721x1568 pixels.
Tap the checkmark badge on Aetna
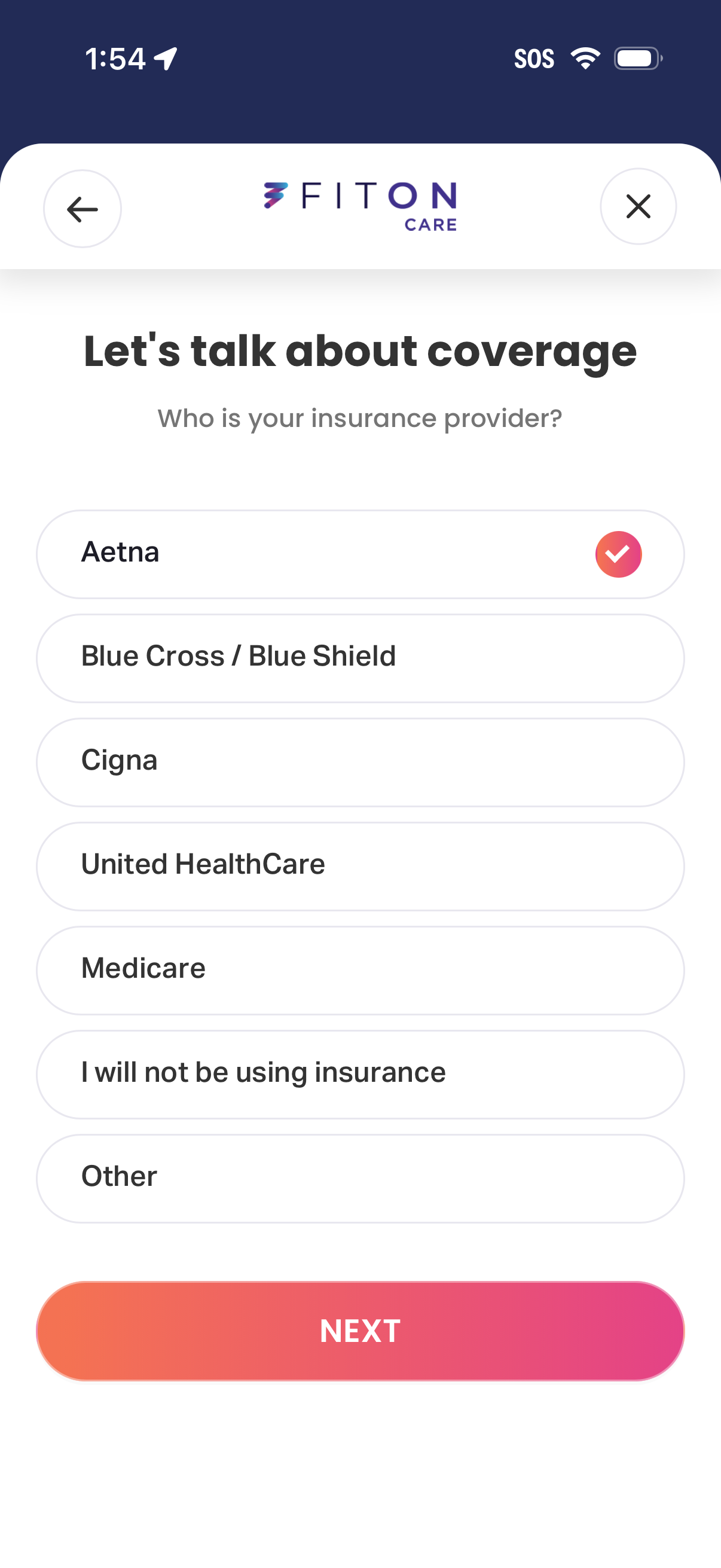coord(618,553)
